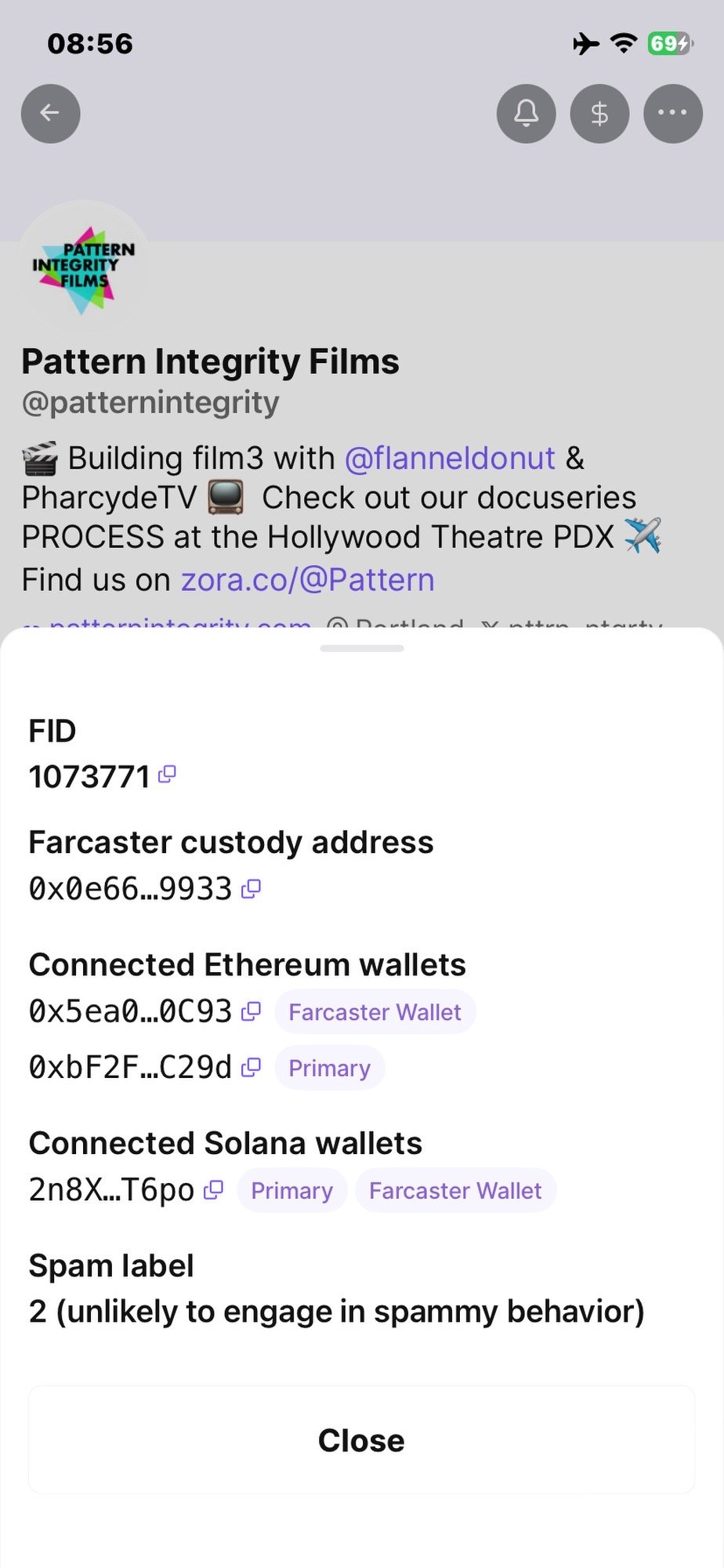
Task: Tap the dollar sign button
Action: coord(599,114)
